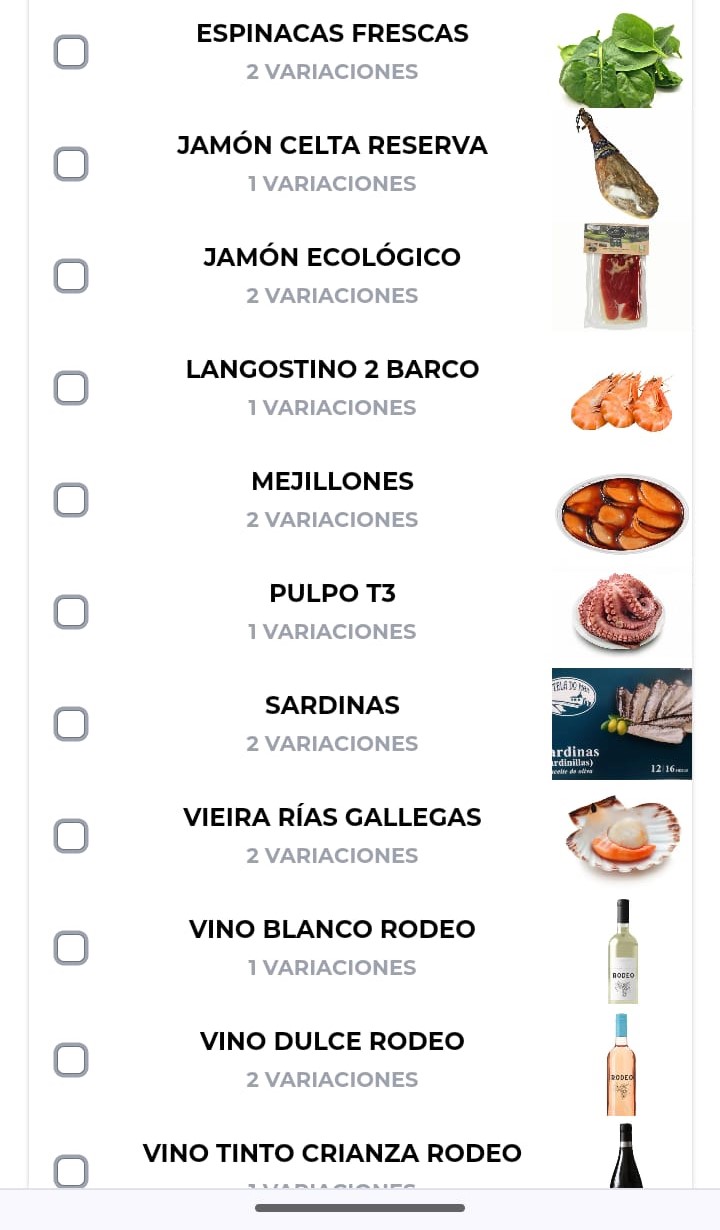Mark the Langostino 2 Barco checkbox
This screenshot has width=720, height=1230.
click(71, 388)
